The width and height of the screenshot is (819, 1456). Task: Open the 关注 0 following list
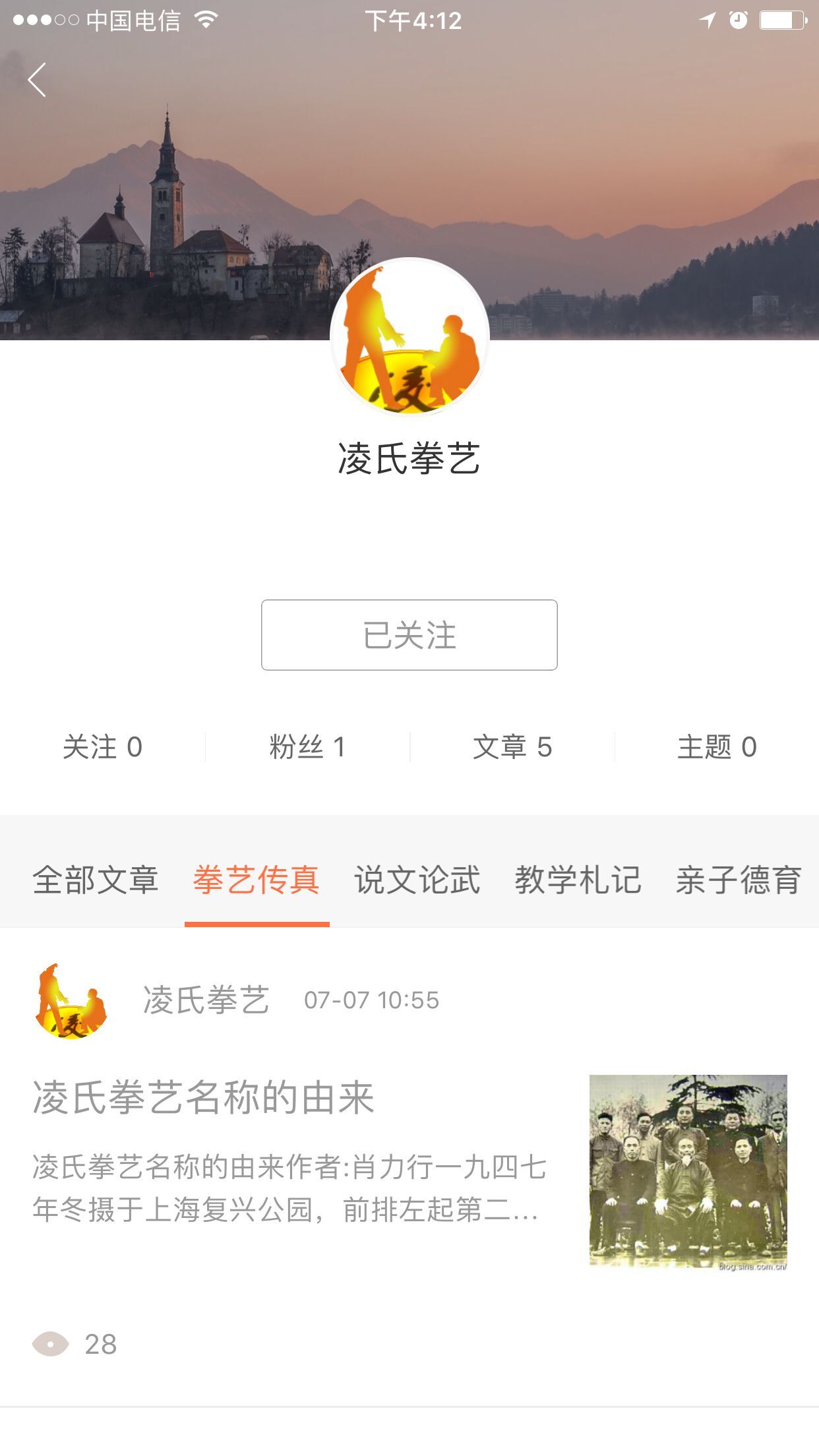102,747
